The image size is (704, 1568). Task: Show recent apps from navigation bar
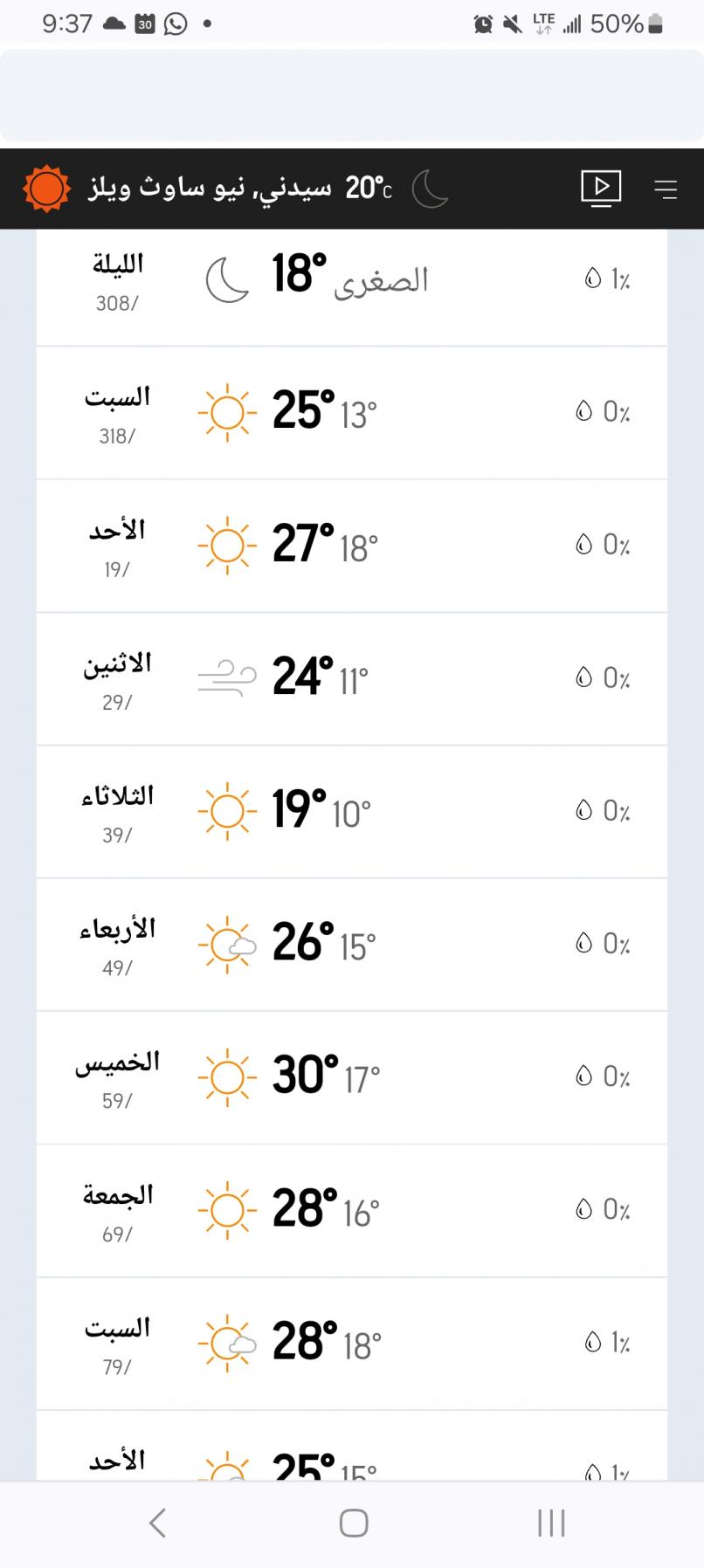pos(551,1523)
